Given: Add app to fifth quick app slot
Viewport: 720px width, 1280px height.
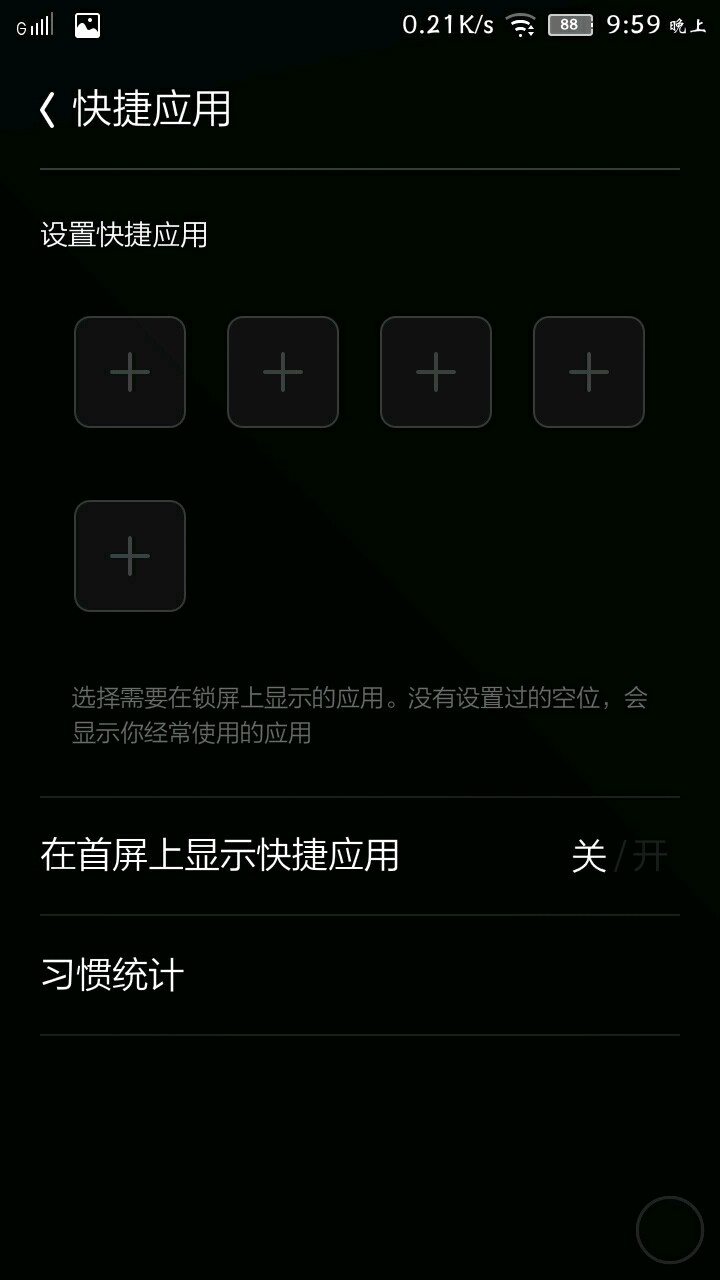Looking at the screenshot, I should (130, 556).
